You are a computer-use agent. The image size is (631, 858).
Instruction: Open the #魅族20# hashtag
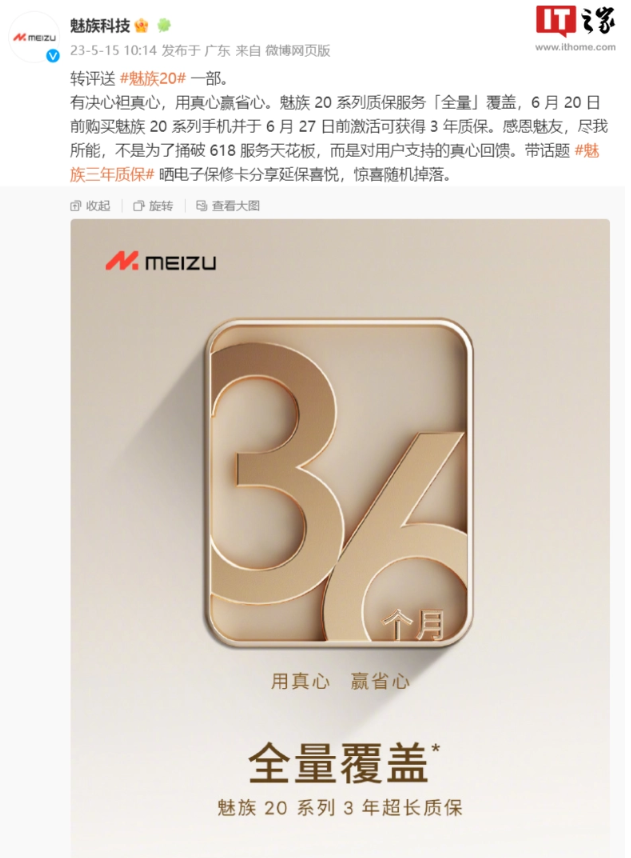click(152, 78)
